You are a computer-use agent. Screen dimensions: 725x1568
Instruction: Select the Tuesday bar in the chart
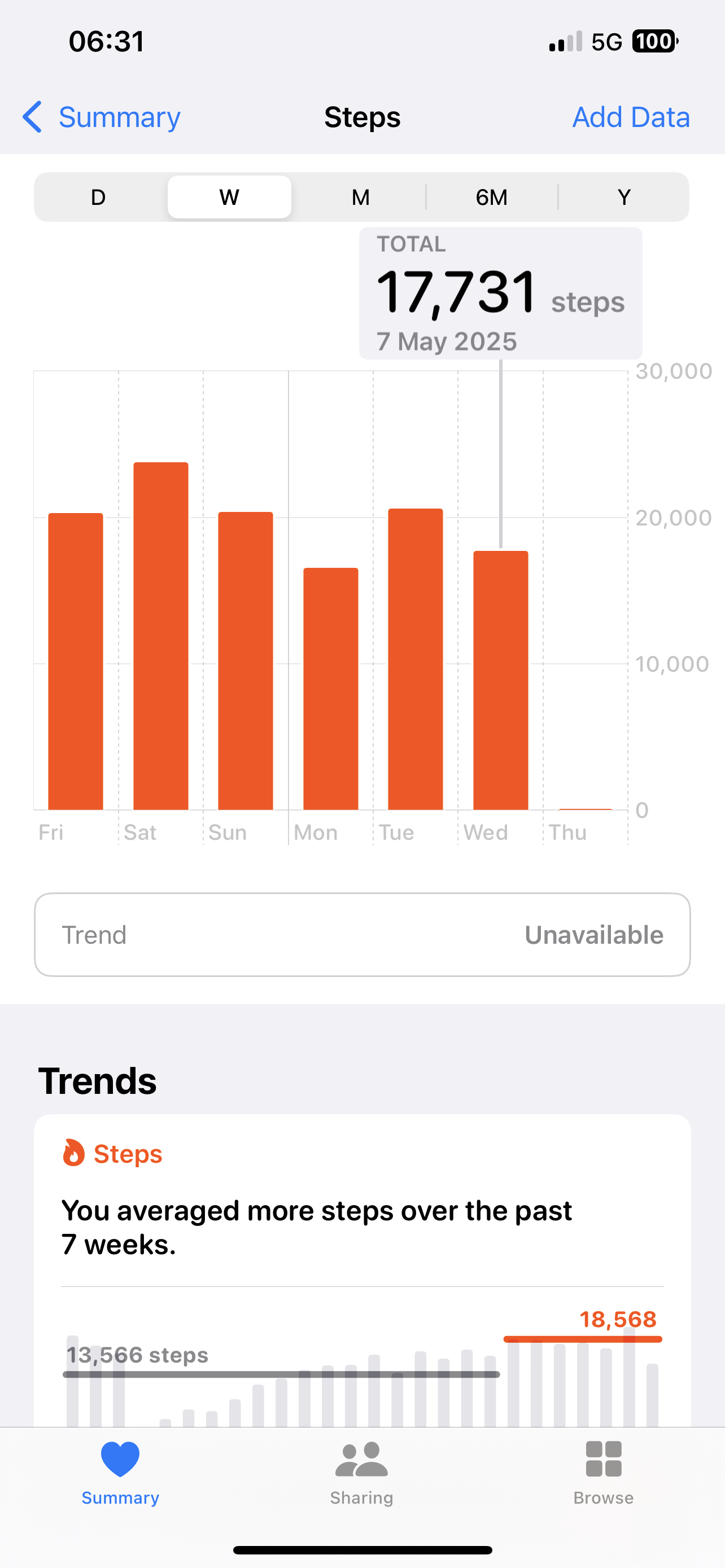tap(416, 659)
